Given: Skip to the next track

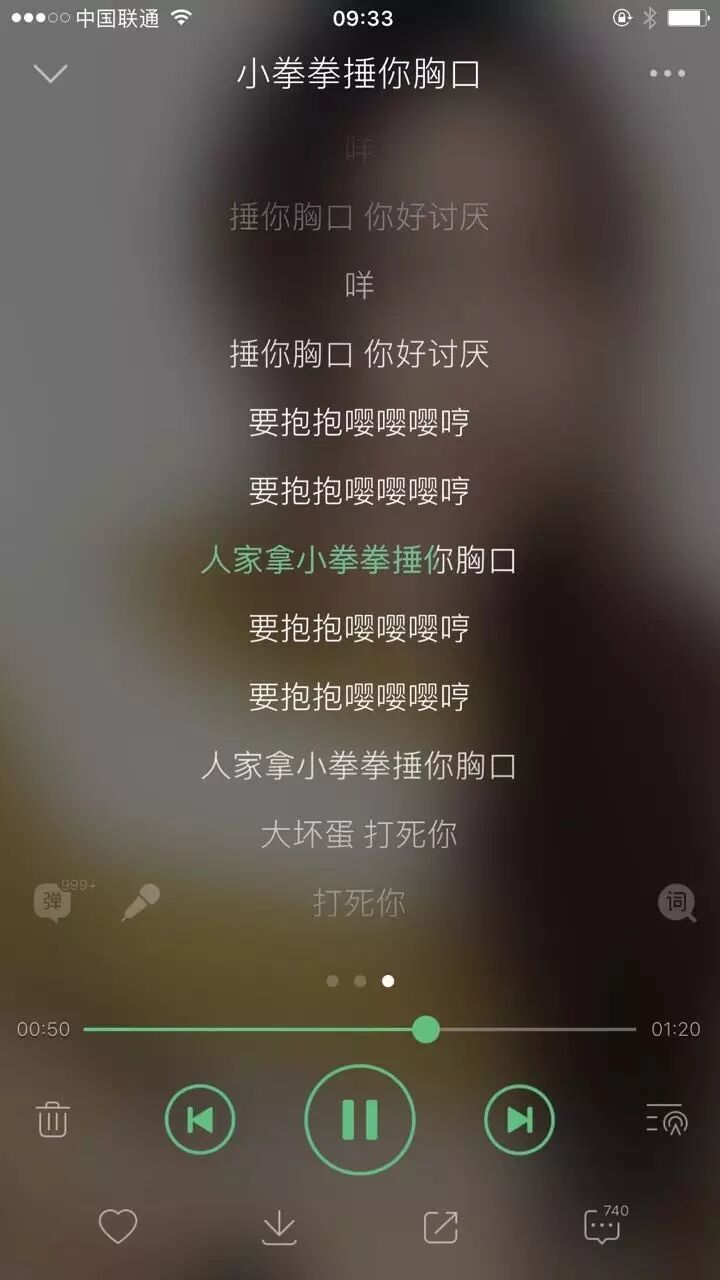Looking at the screenshot, I should point(519,1120).
